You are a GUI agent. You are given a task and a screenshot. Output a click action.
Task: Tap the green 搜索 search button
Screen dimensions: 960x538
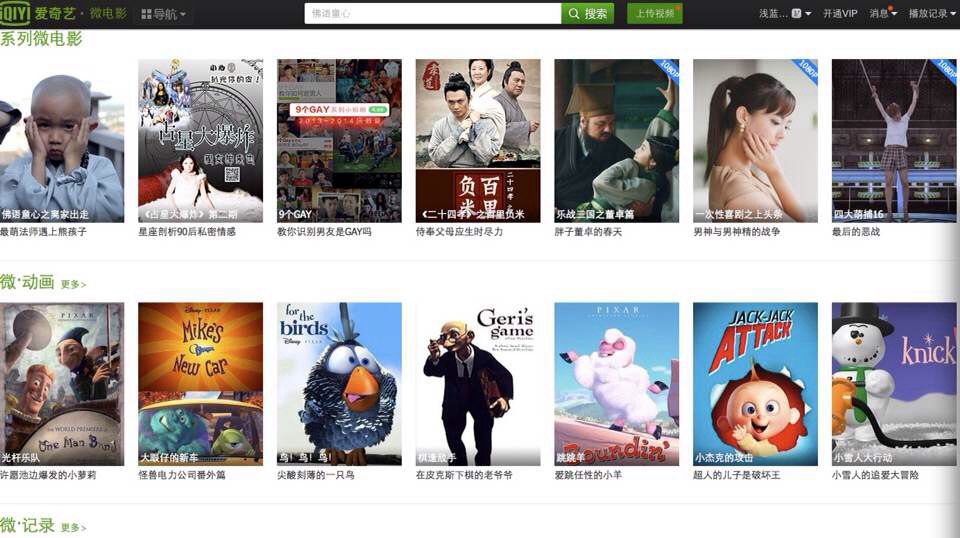(x=588, y=14)
